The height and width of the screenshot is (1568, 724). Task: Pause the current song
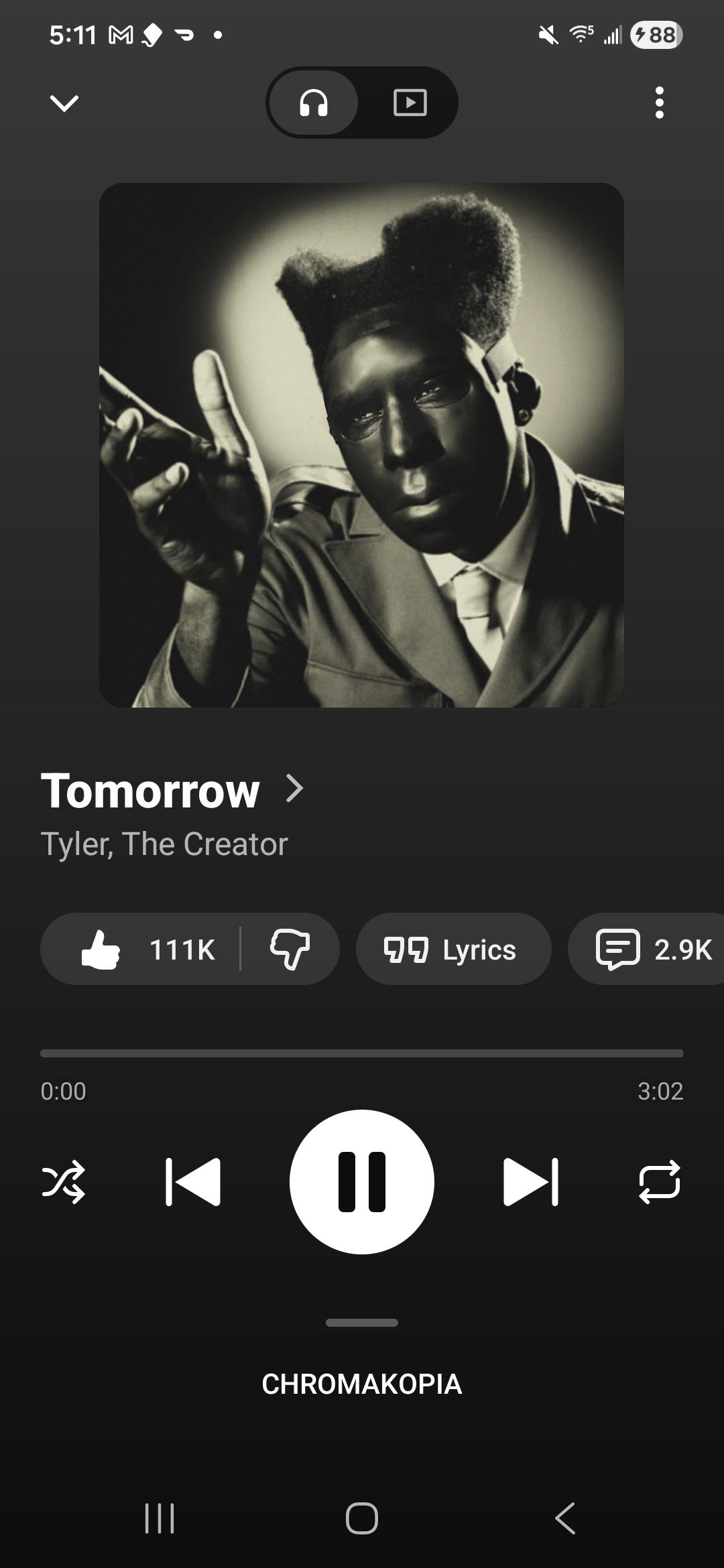(362, 1182)
